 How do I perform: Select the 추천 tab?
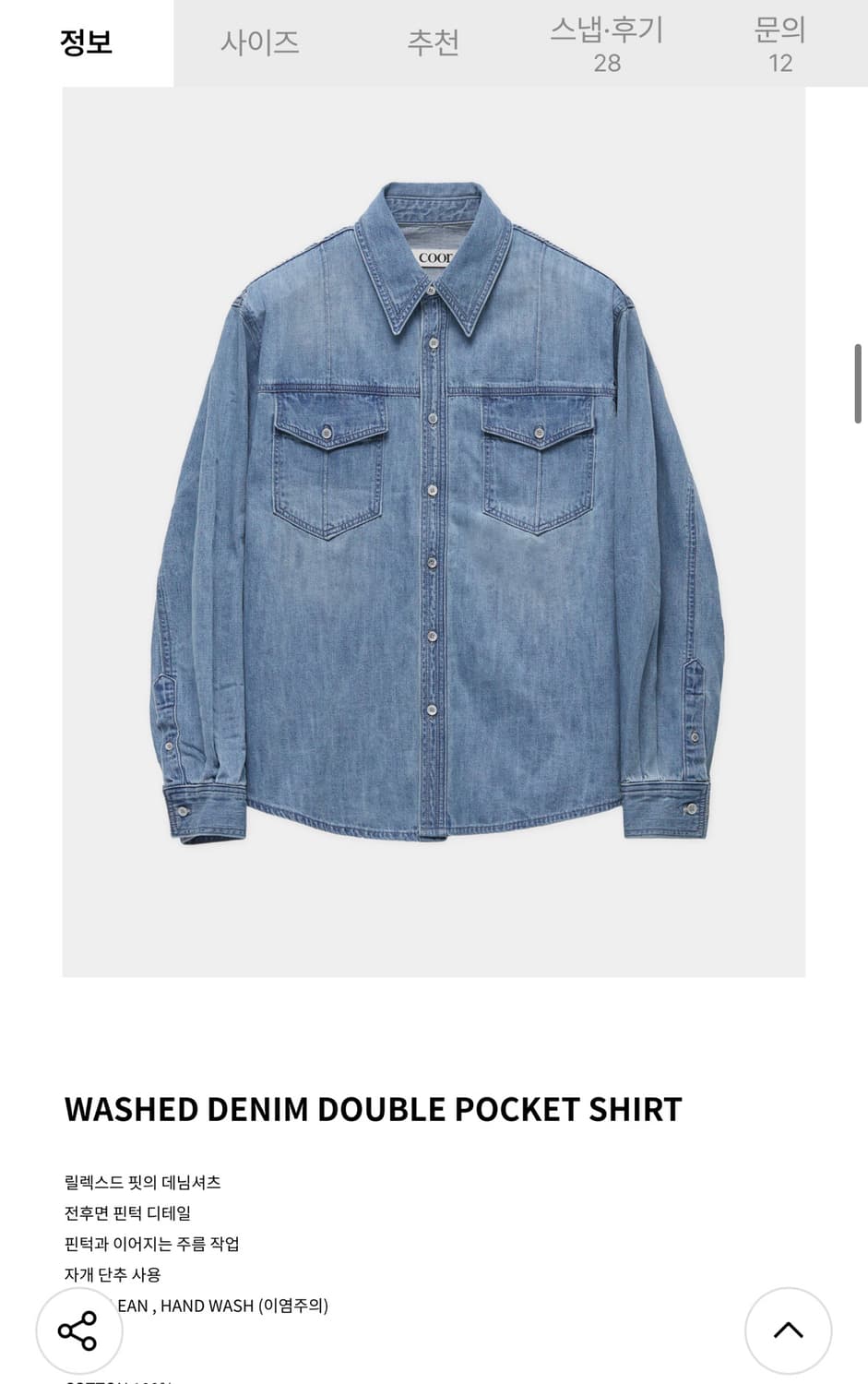pyautogui.click(x=434, y=42)
